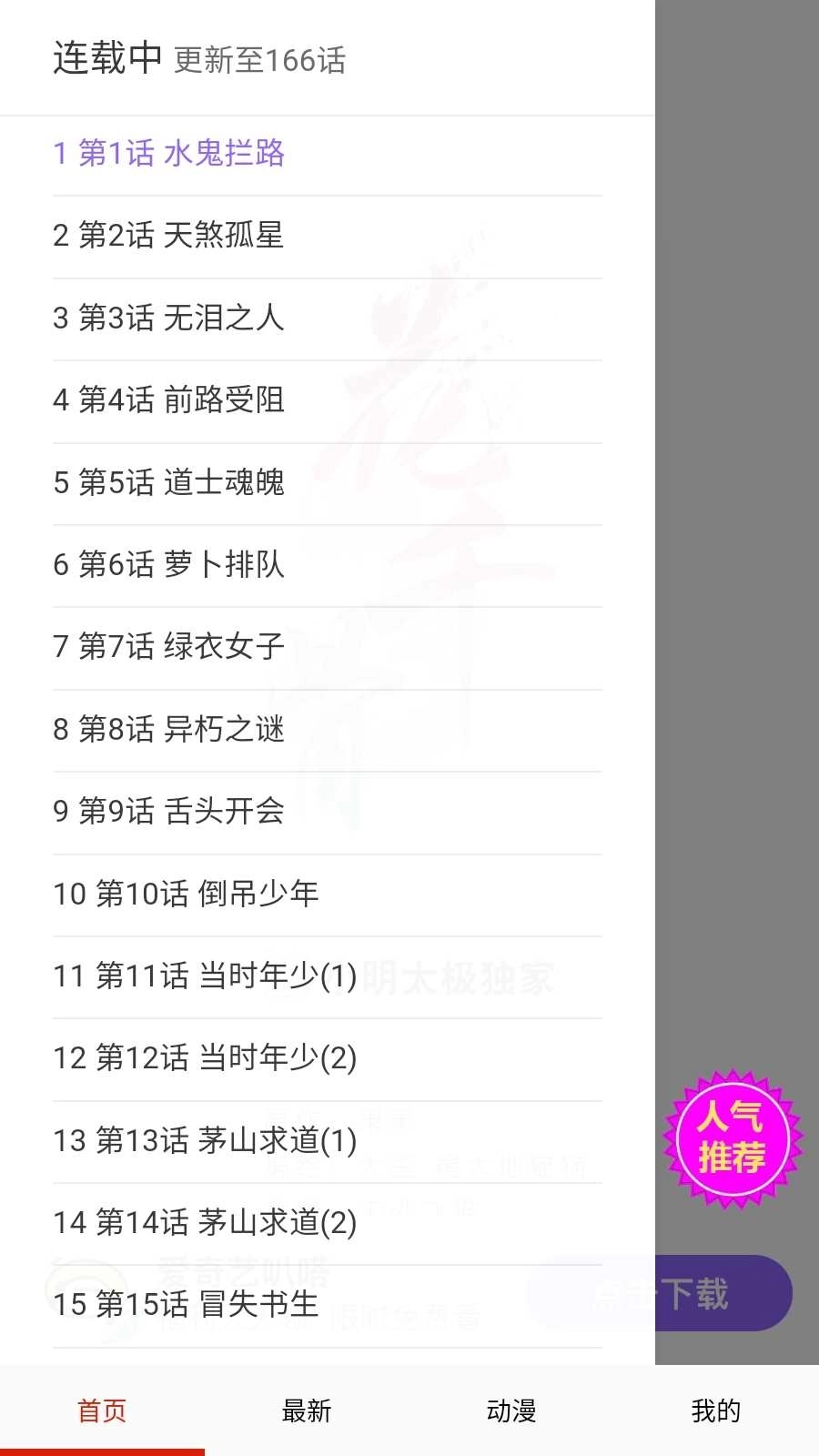This screenshot has height=1456, width=819.
Task: Switch to the 首页 tab
Action: 102,1410
